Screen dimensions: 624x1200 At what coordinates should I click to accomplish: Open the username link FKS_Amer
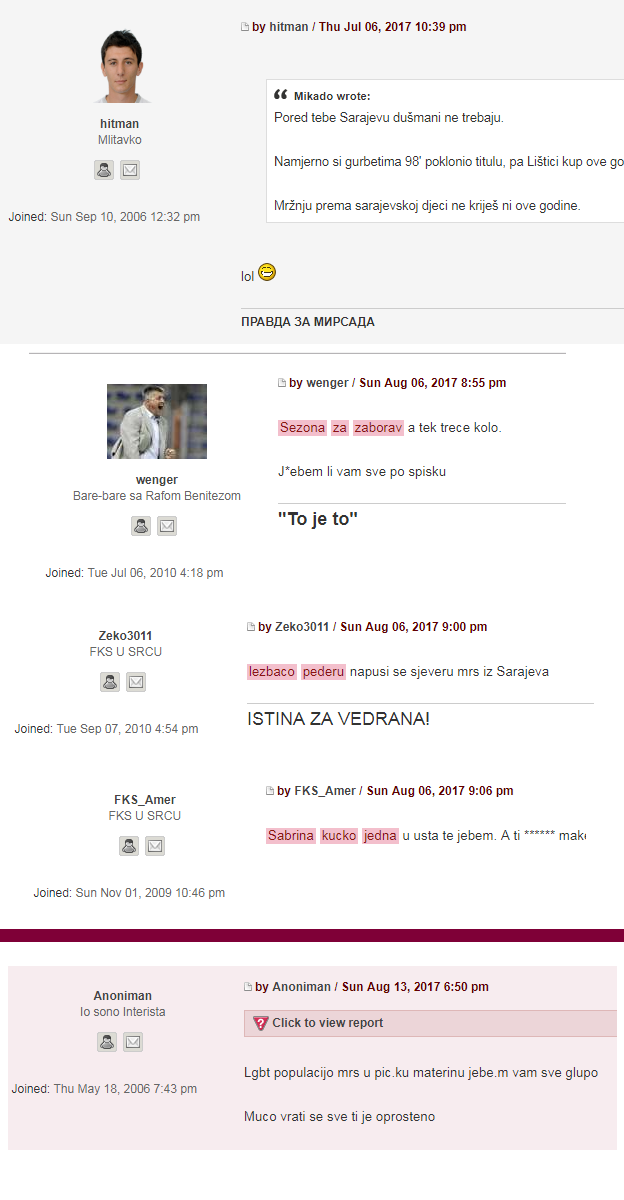[145, 800]
